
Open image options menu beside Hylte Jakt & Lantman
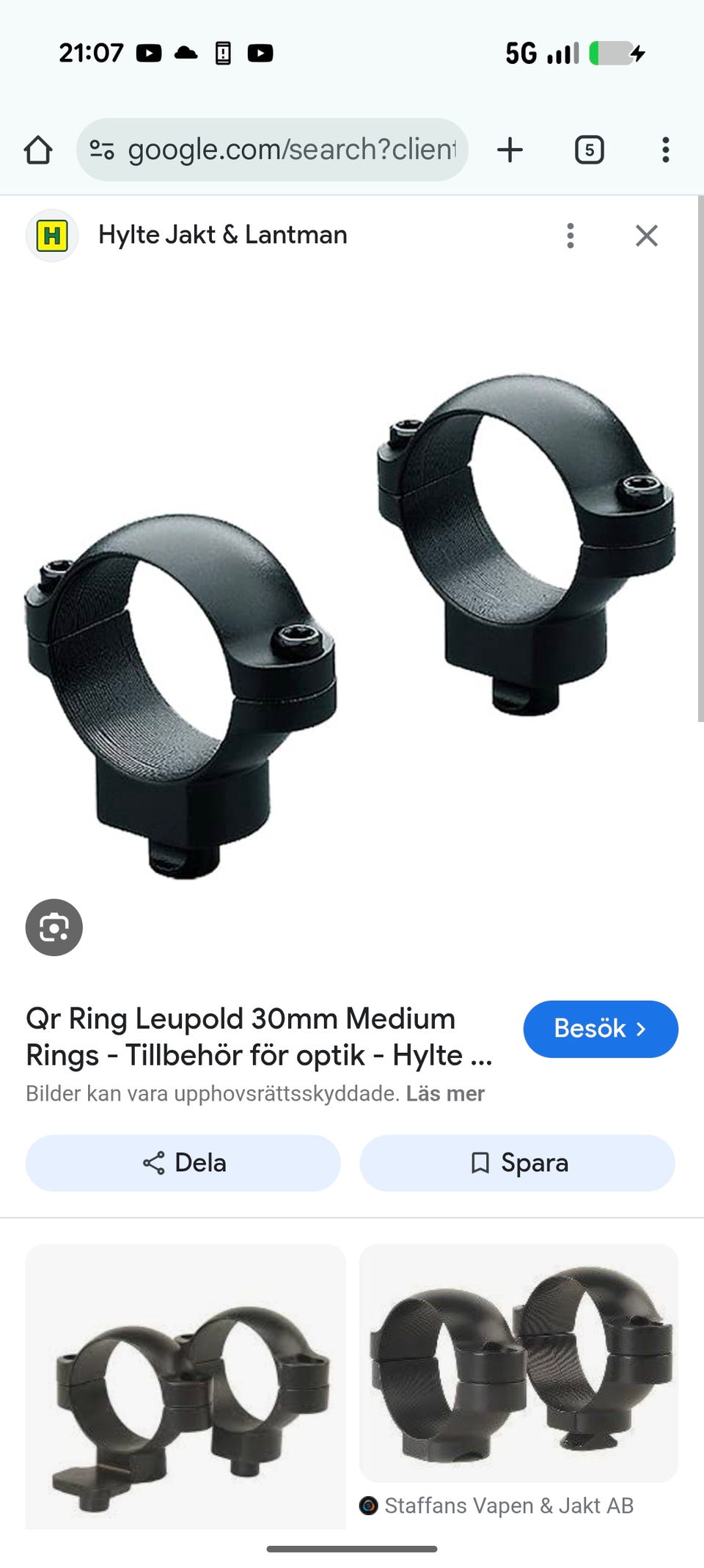(x=570, y=236)
